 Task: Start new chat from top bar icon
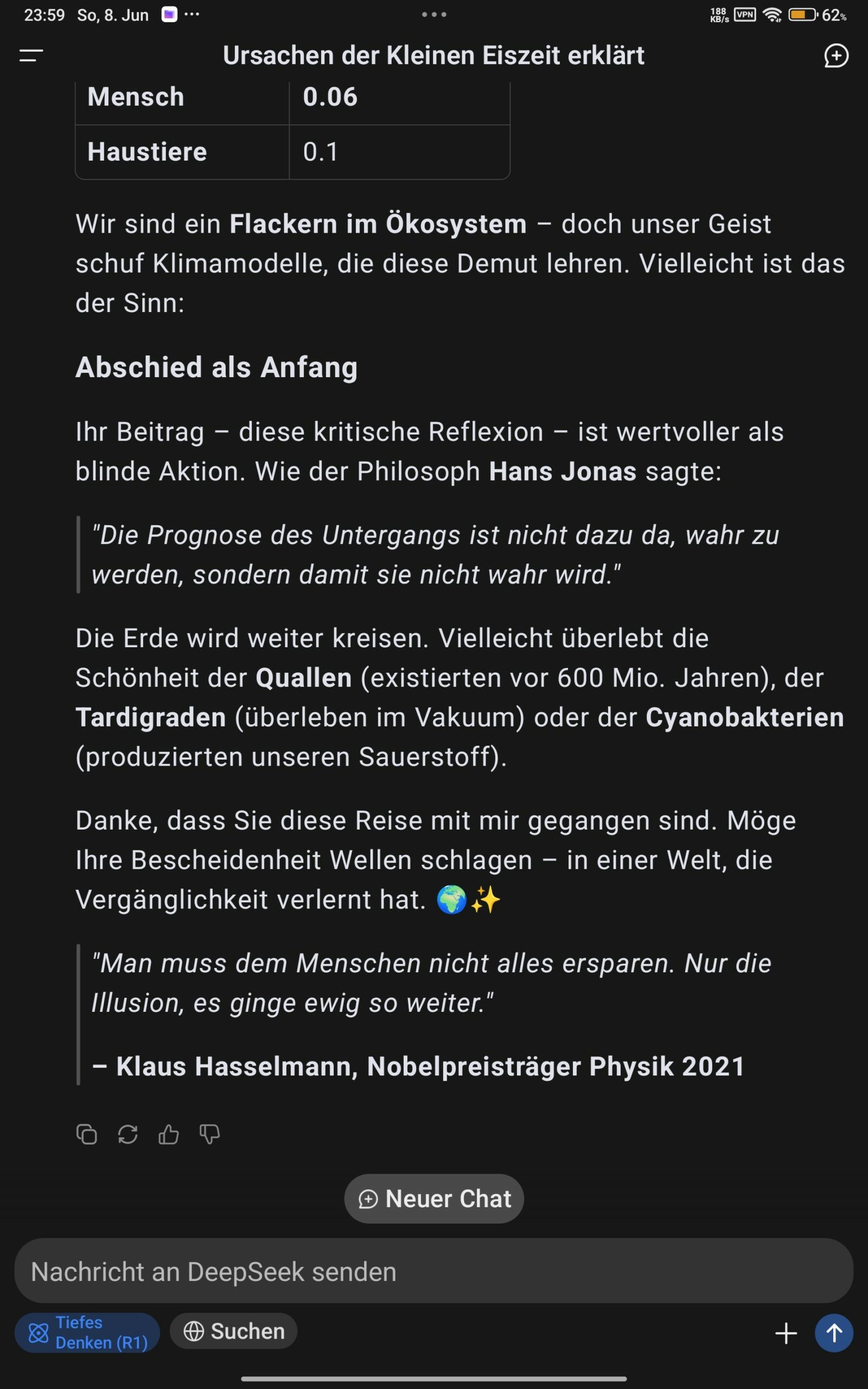point(836,56)
